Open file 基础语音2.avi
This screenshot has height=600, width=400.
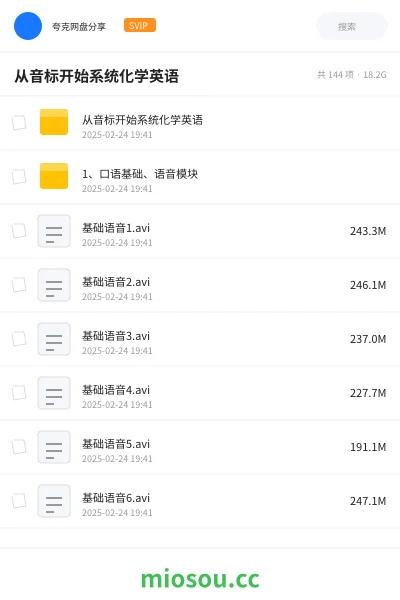200,285
